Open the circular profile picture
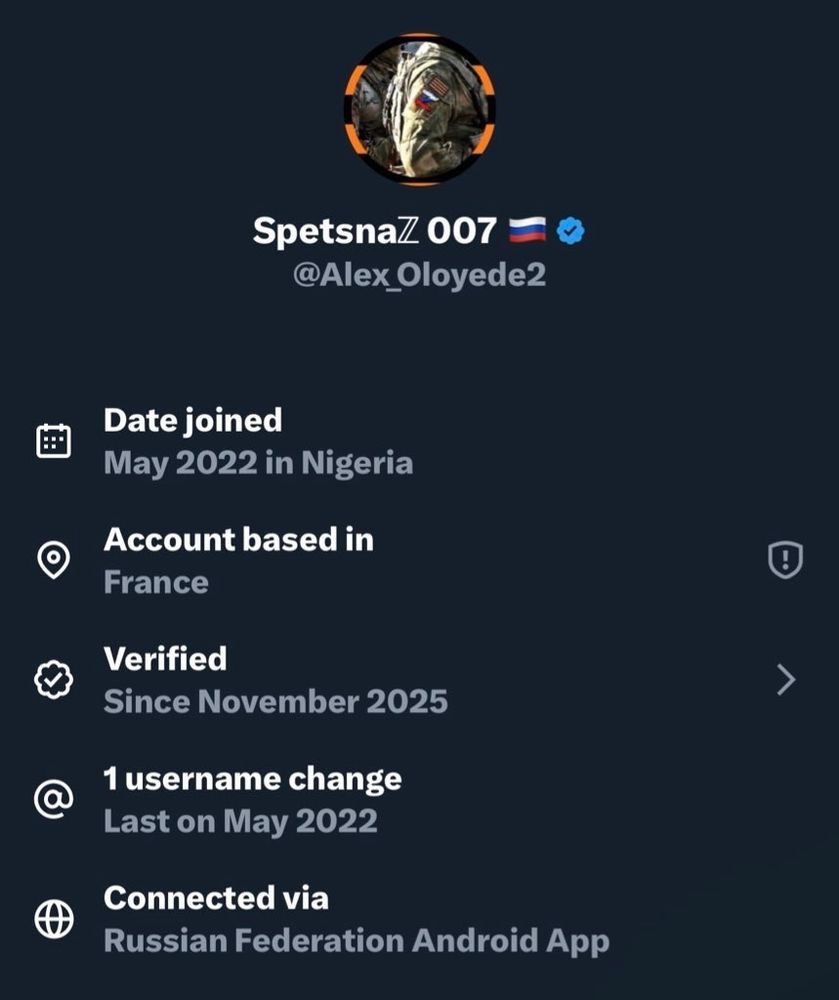 pyautogui.click(x=419, y=110)
